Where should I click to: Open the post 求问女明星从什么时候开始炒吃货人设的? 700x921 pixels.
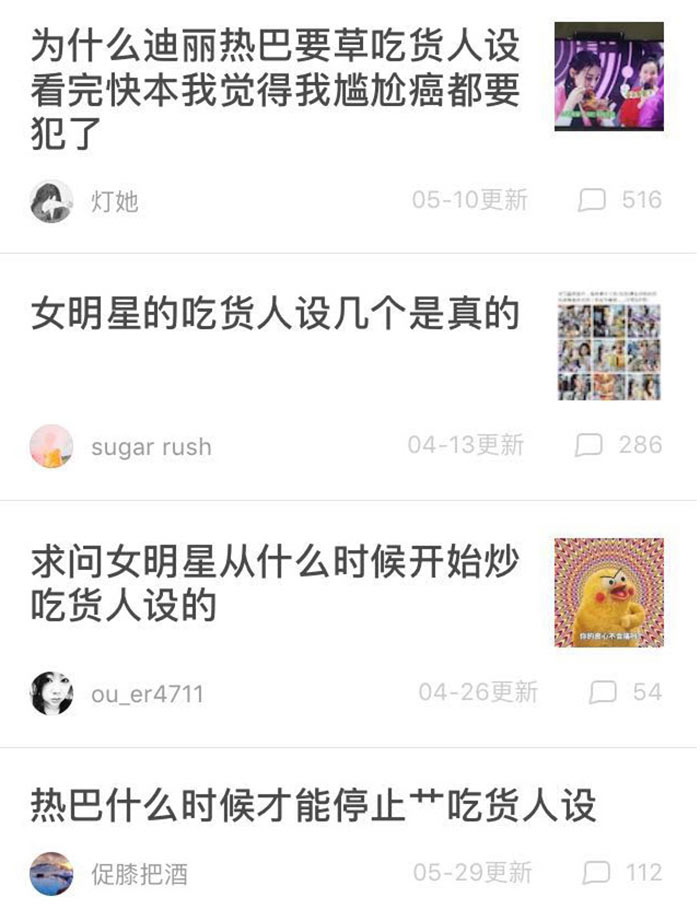[x=275, y=584]
